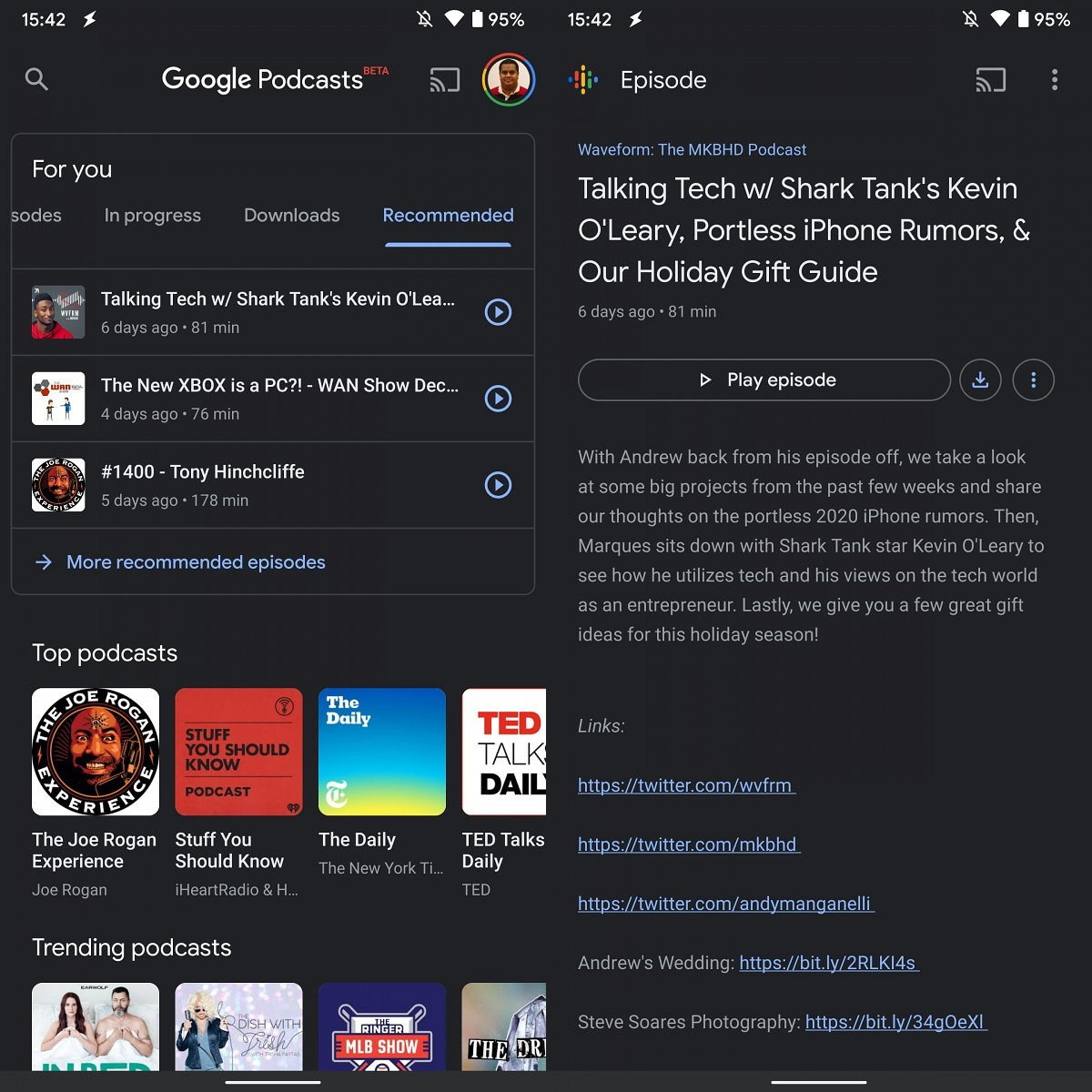Open The Joe Rogan Experience podcast

(x=96, y=752)
